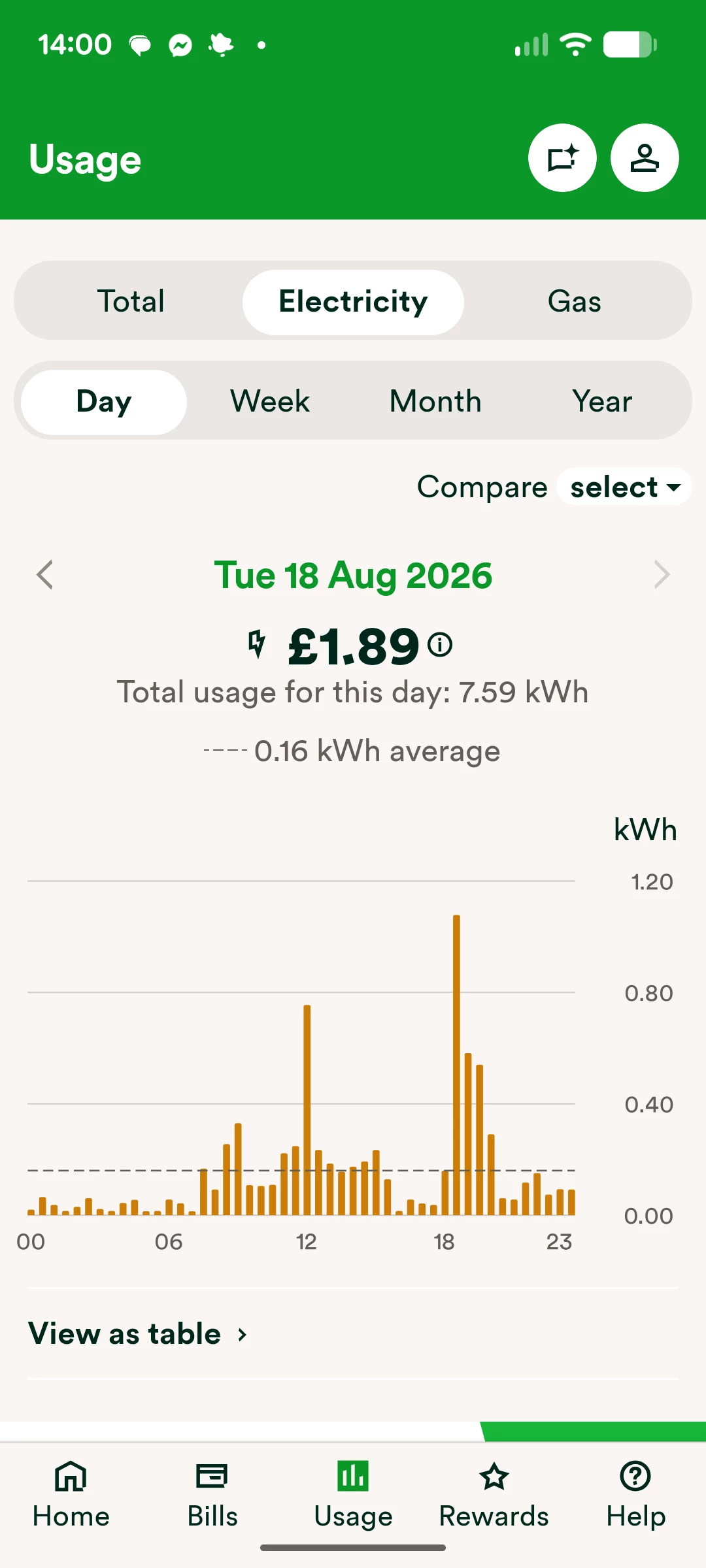Go to the previous day arrow
Viewport: 706px width, 1568px height.
pyautogui.click(x=44, y=575)
